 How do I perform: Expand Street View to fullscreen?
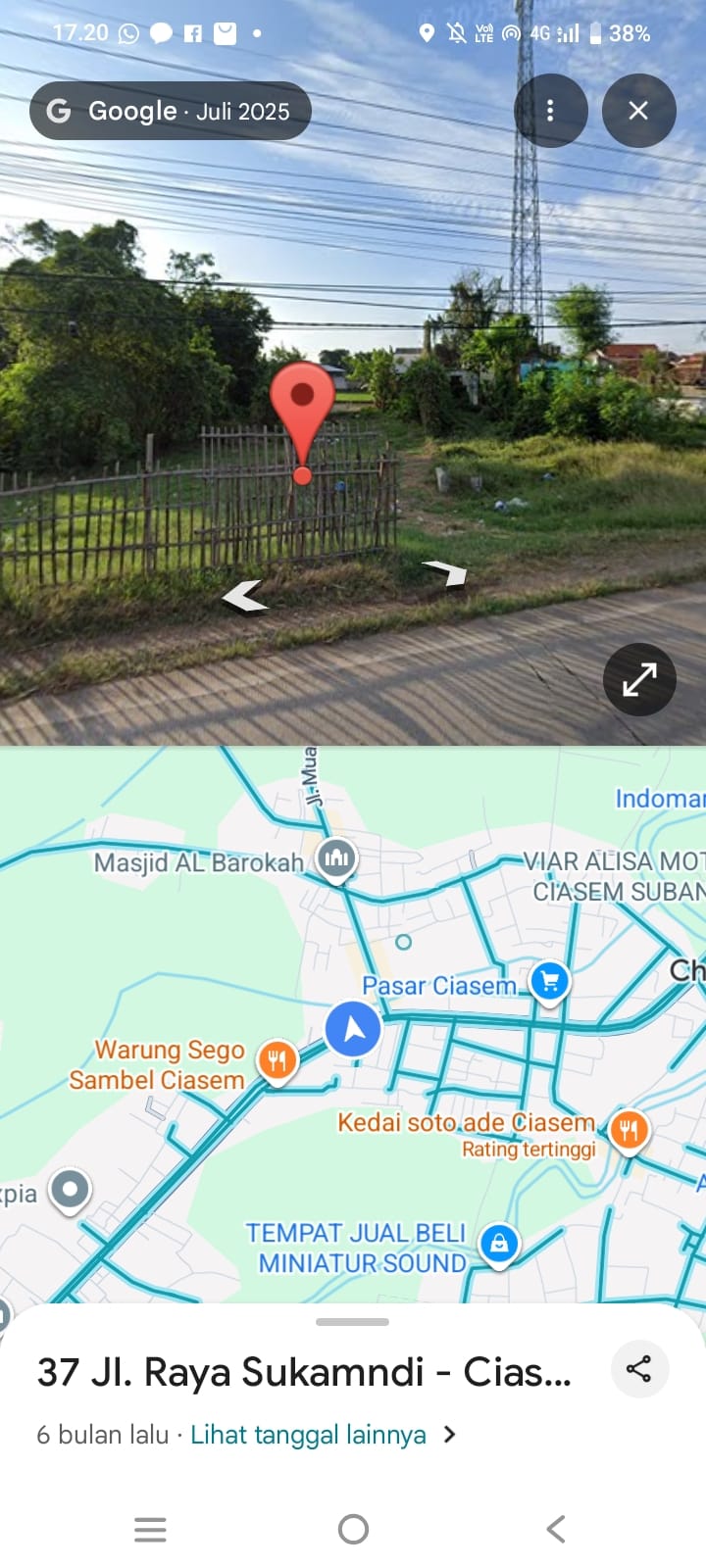click(x=638, y=679)
